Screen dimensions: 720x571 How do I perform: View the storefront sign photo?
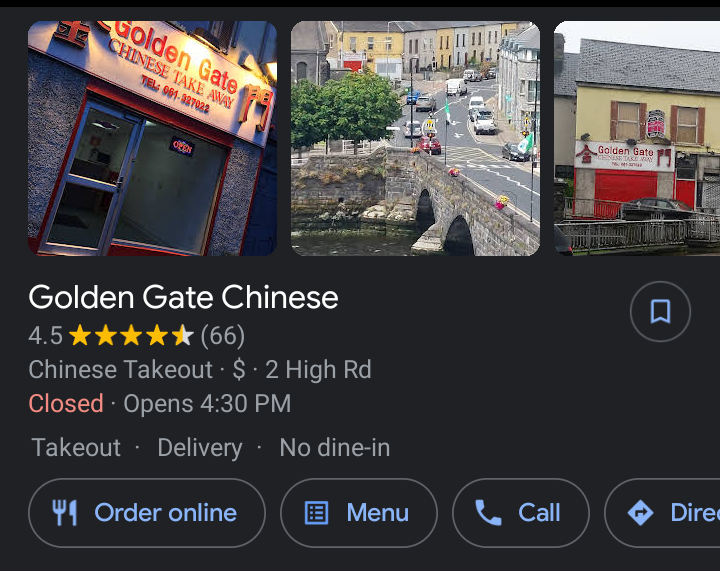[x=152, y=138]
